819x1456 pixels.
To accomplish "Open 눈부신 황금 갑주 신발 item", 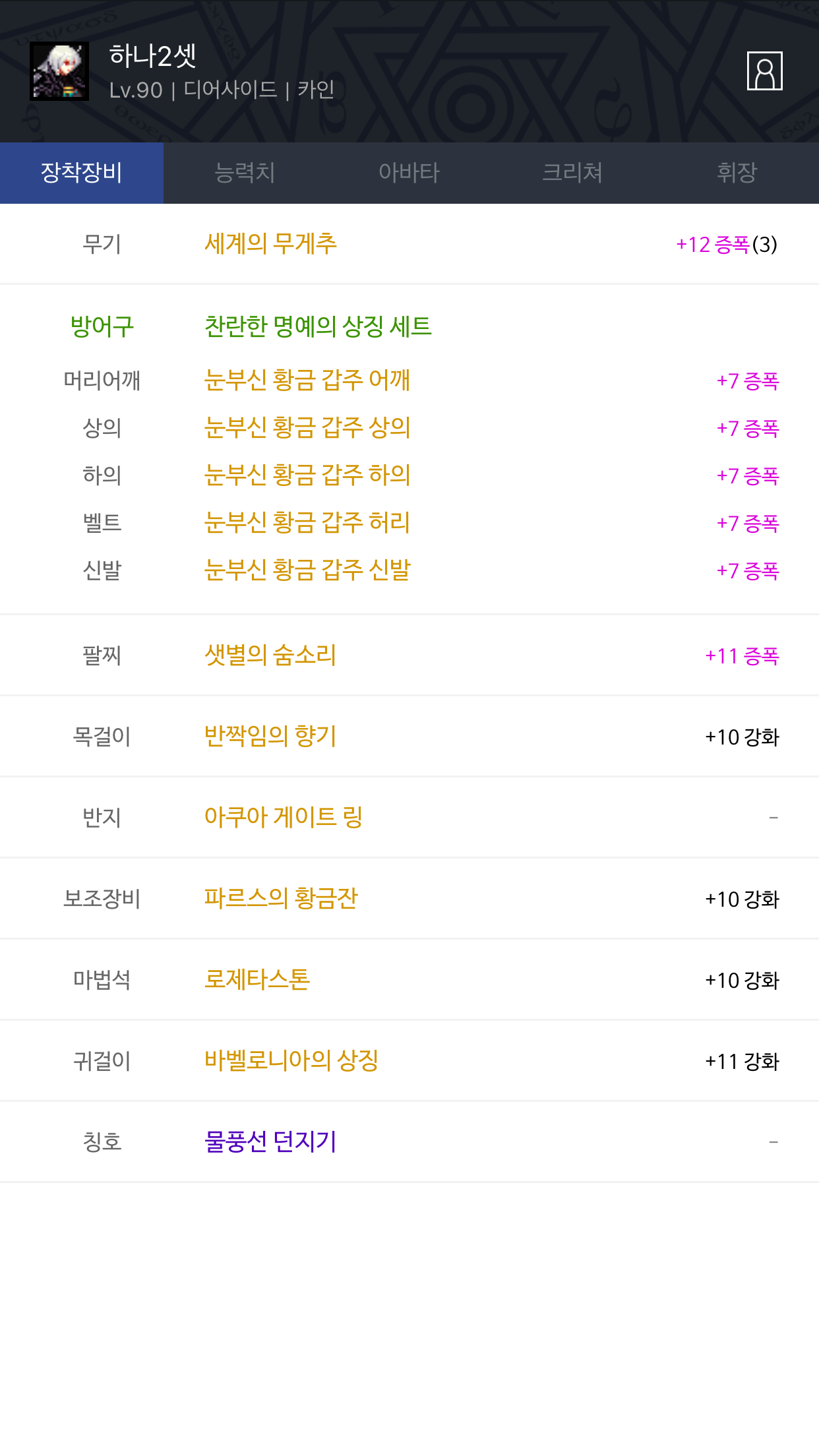I will (307, 570).
